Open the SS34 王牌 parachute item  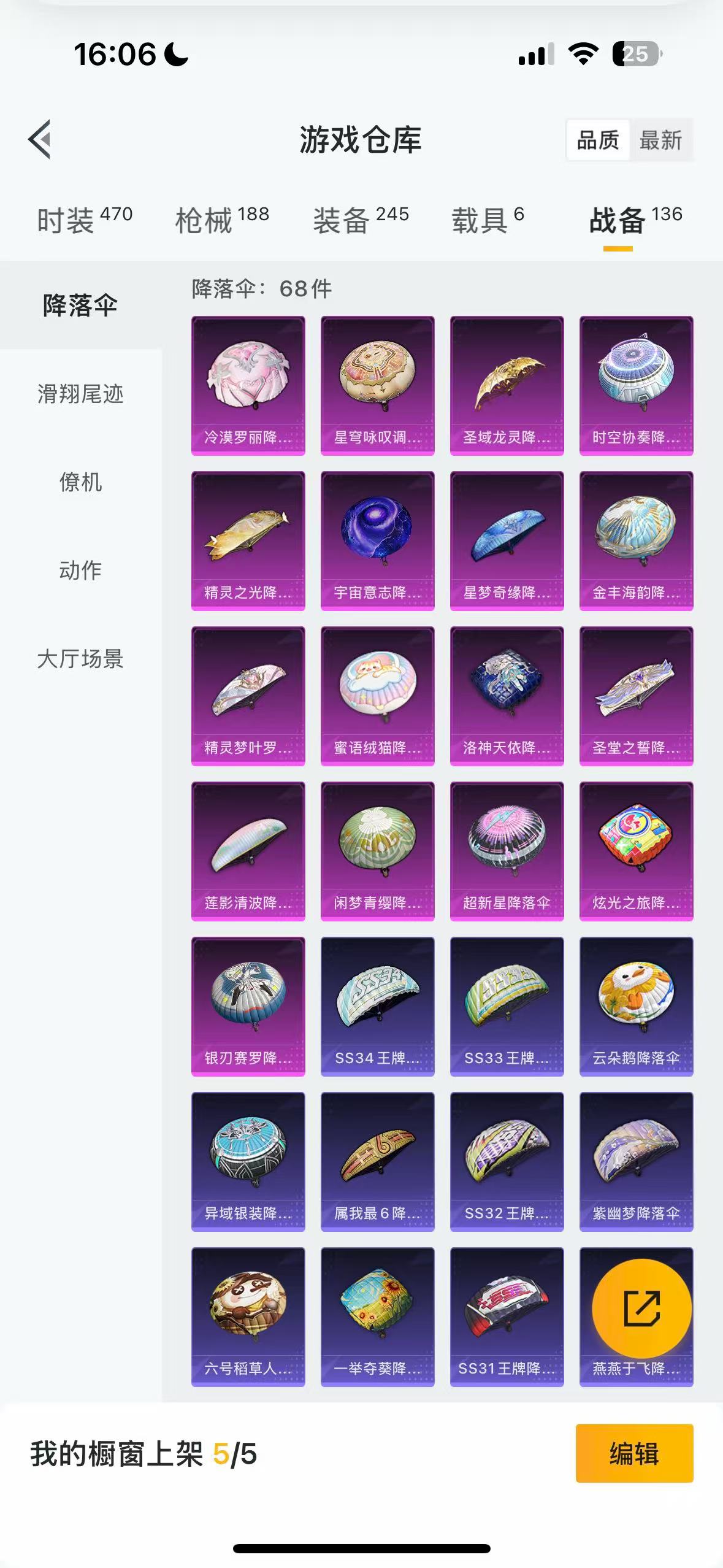tap(378, 1007)
